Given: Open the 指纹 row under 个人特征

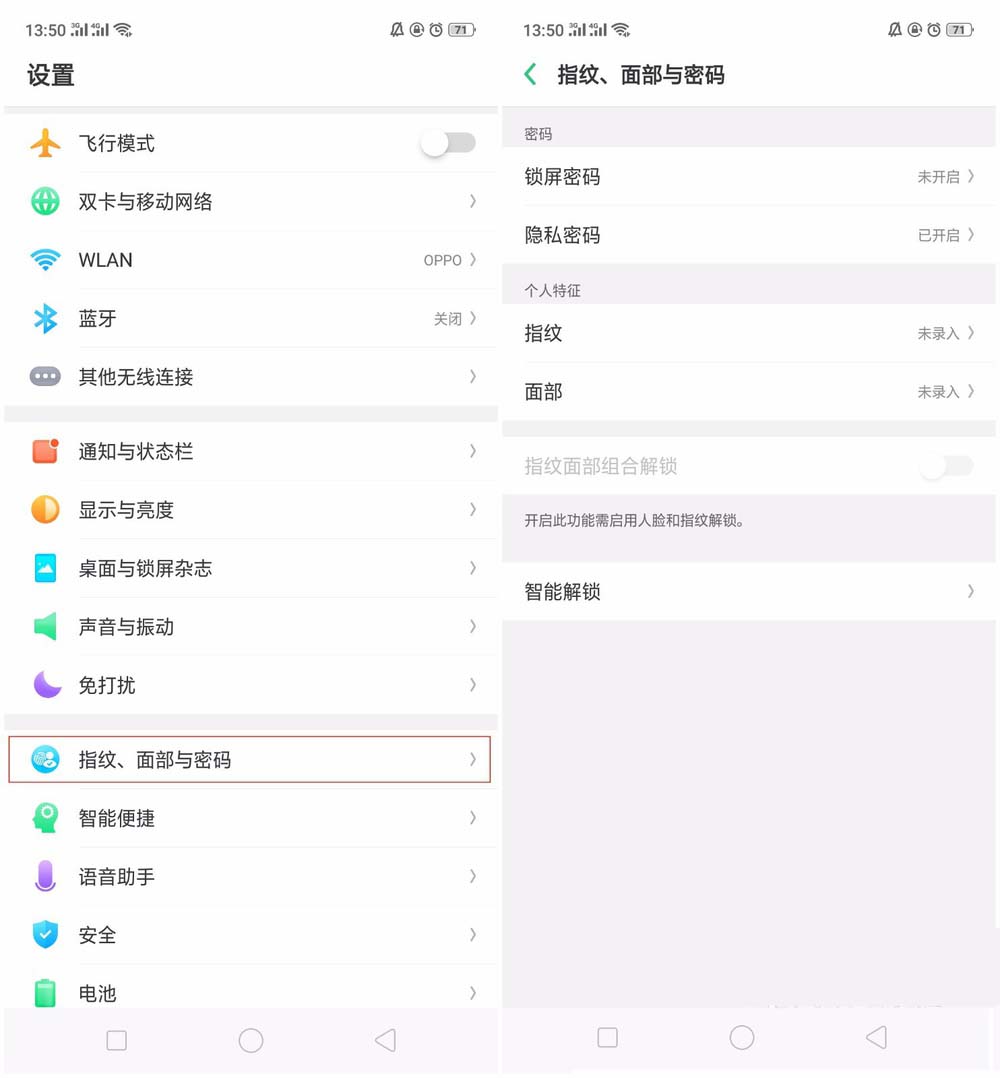Looking at the screenshot, I should coord(748,334).
